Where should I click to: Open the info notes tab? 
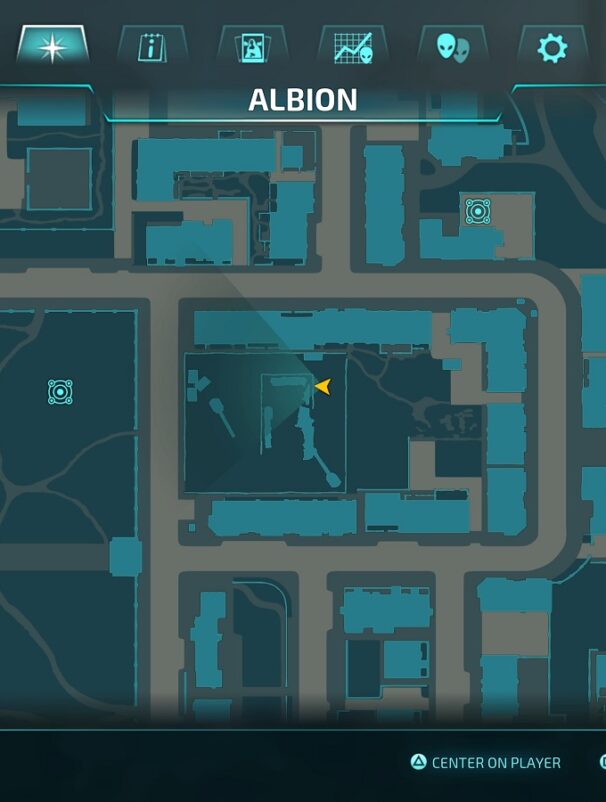[152, 47]
